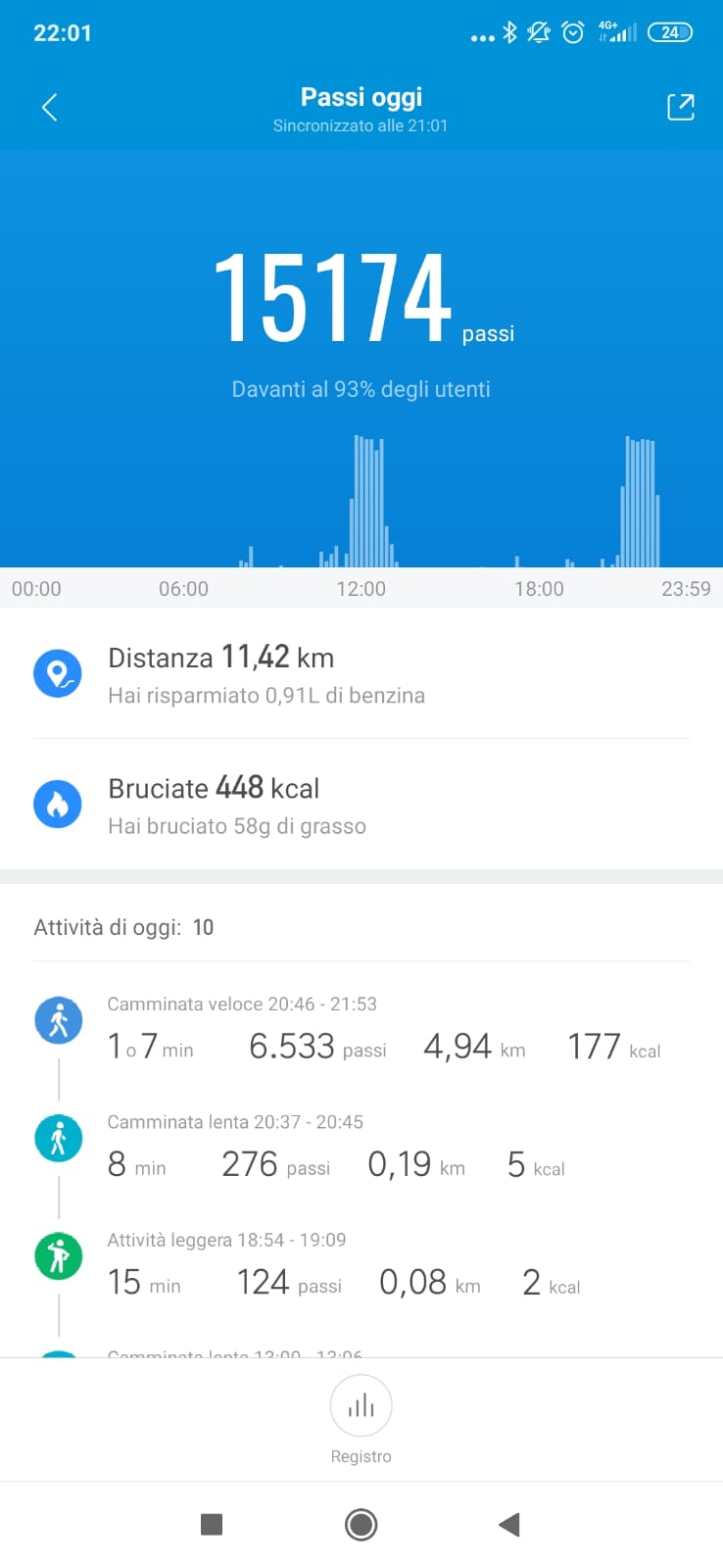Viewport: 723px width, 1568px height.
Task: Go back using the top-left arrow
Action: point(50,108)
